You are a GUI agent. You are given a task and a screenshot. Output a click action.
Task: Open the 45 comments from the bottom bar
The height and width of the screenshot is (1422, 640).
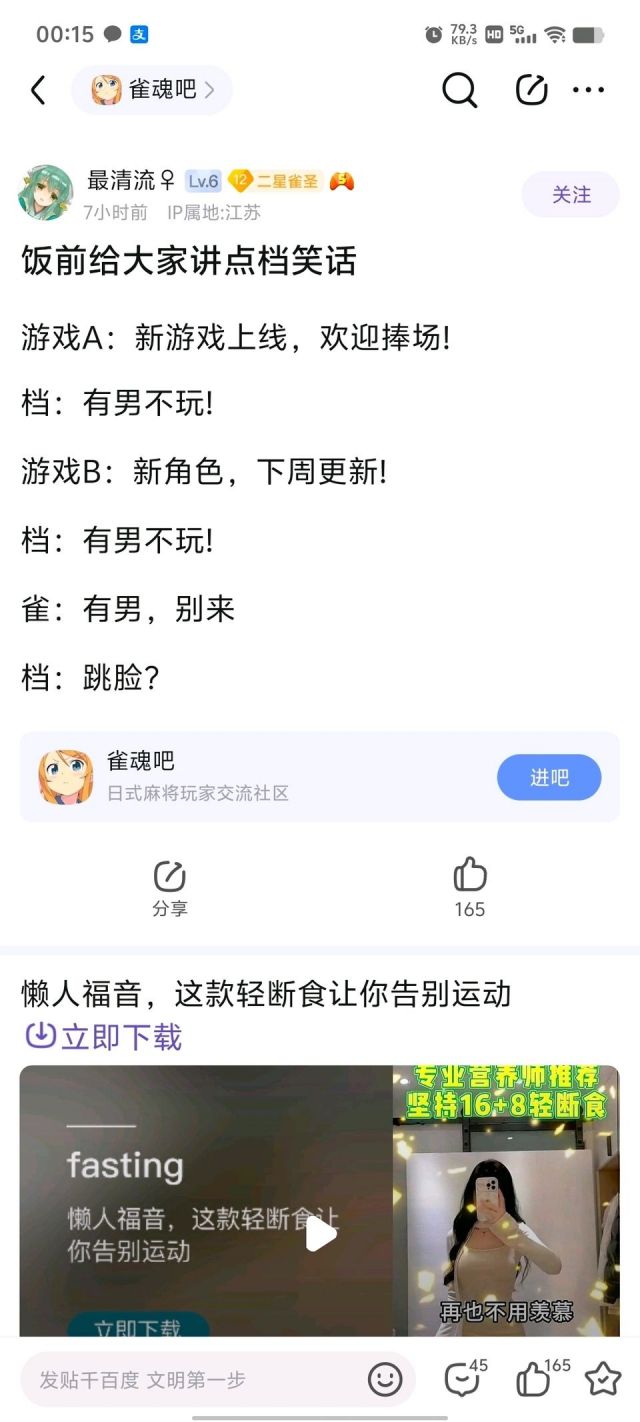pos(464,1378)
